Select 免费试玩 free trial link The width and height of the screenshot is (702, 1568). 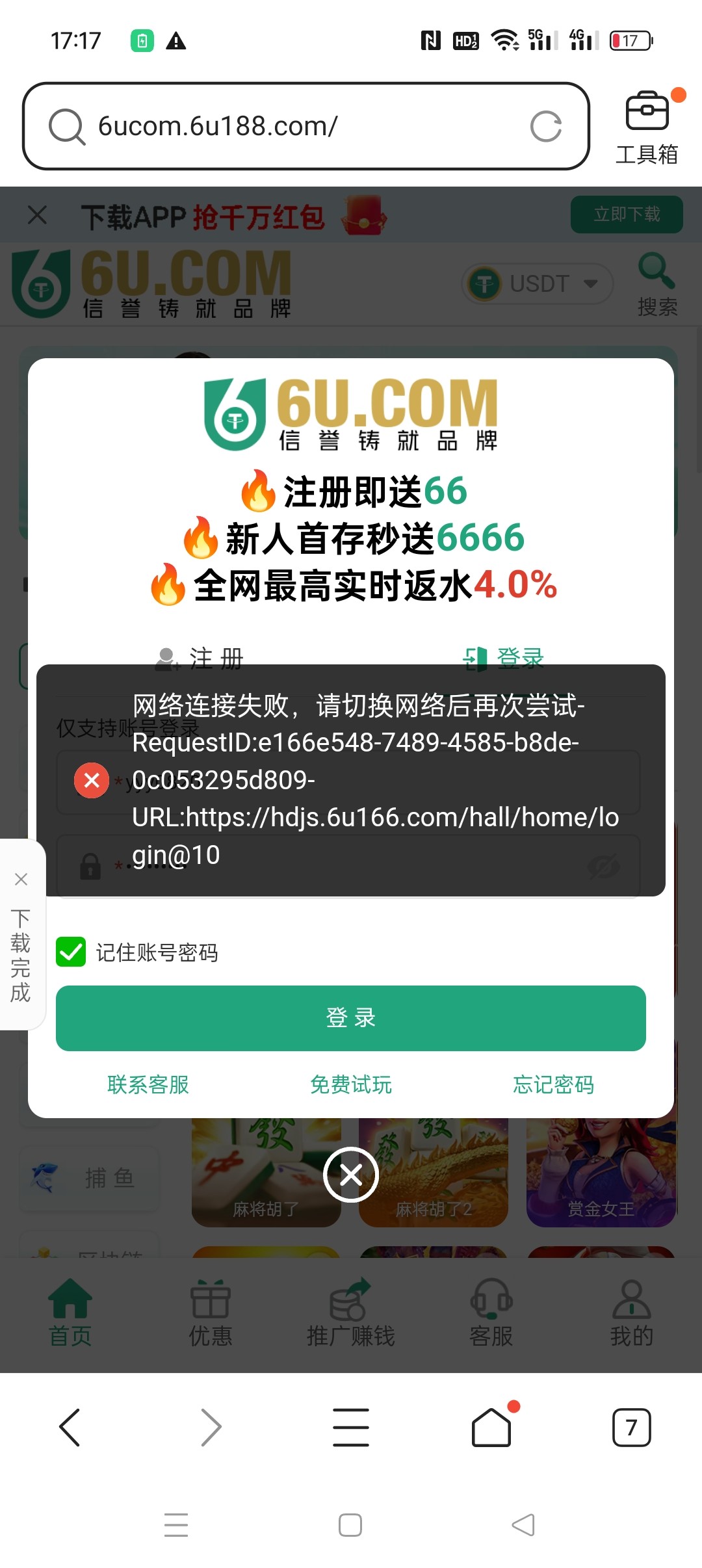pyautogui.click(x=351, y=1084)
